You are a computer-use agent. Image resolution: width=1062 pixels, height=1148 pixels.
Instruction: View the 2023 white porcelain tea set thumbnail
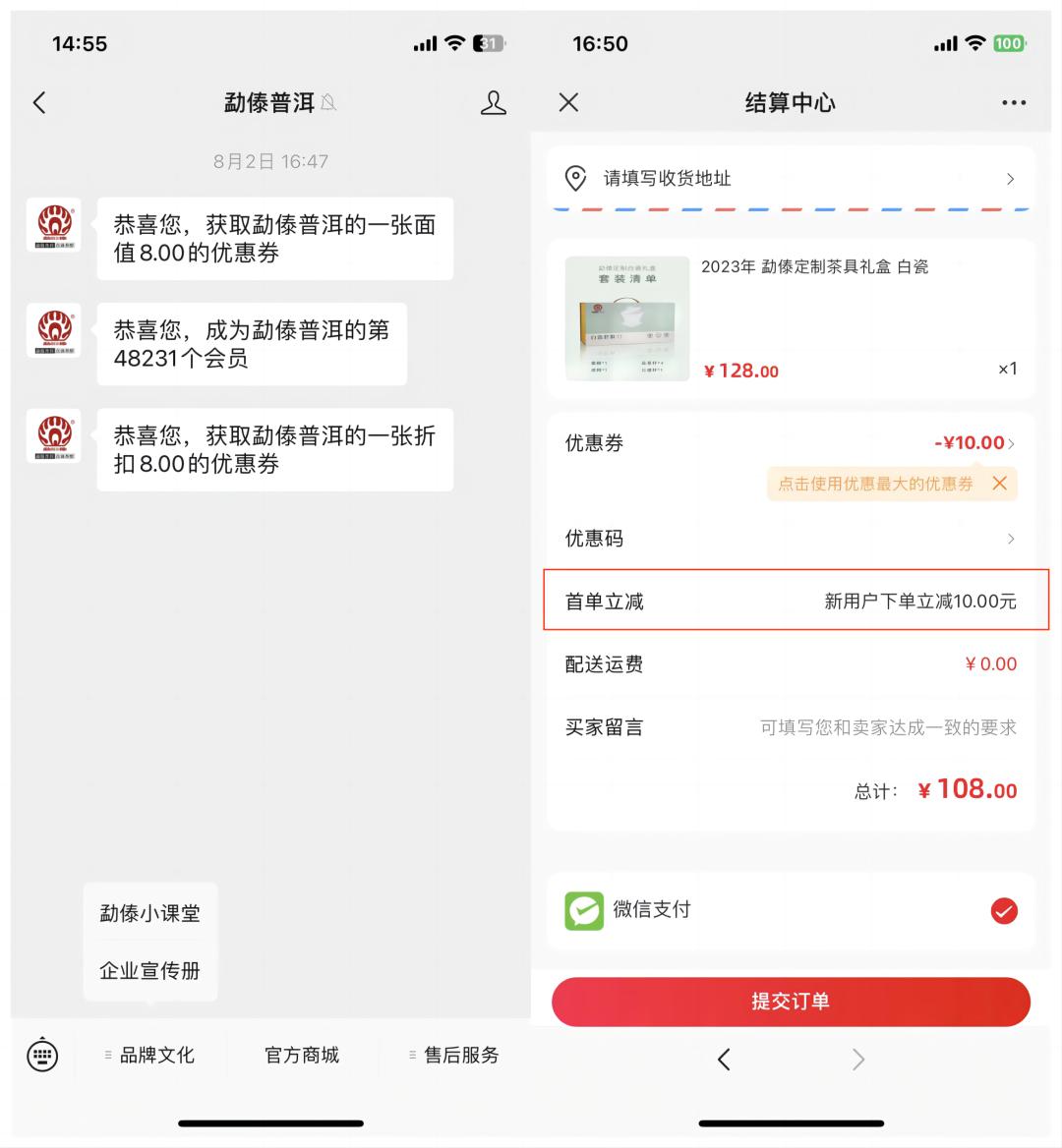(x=625, y=317)
